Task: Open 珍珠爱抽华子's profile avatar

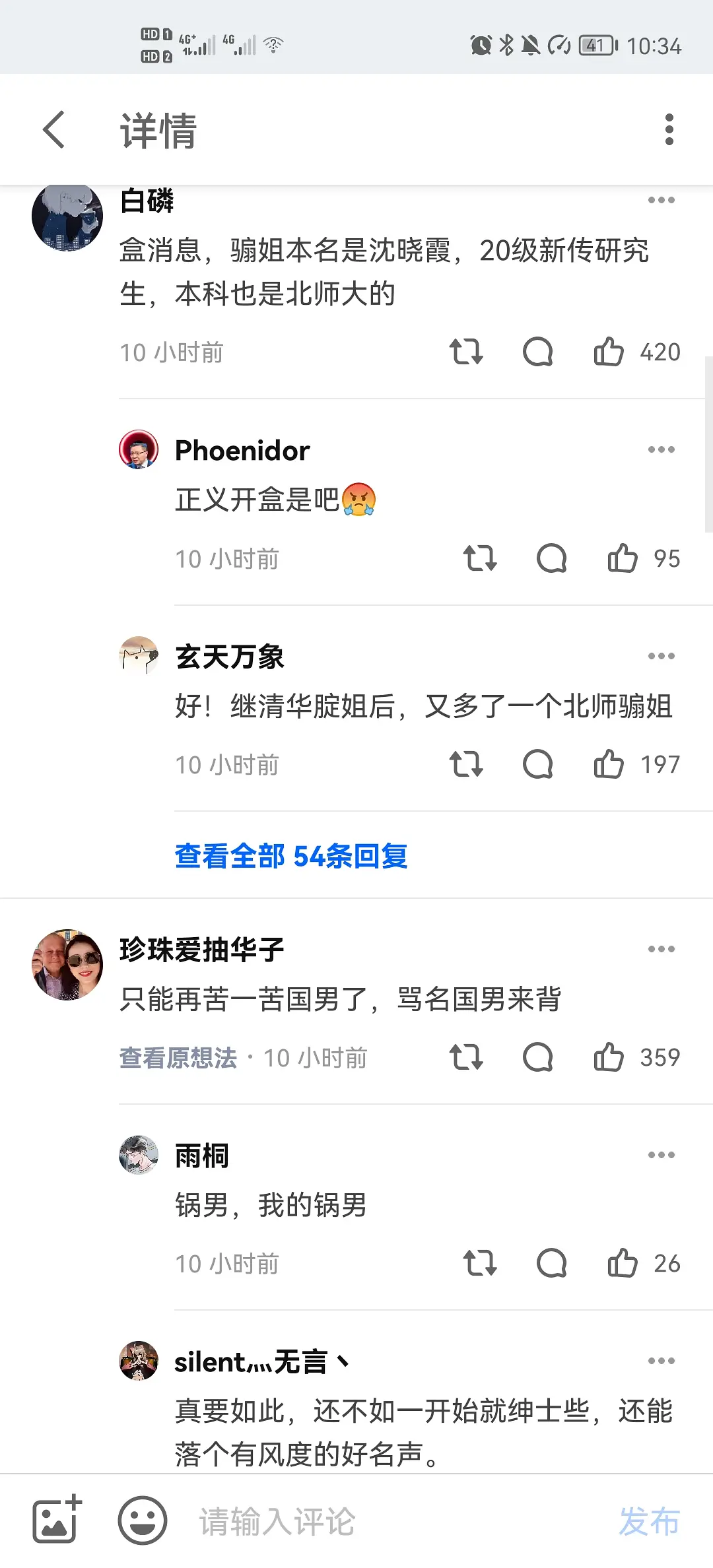Action: pos(67,964)
